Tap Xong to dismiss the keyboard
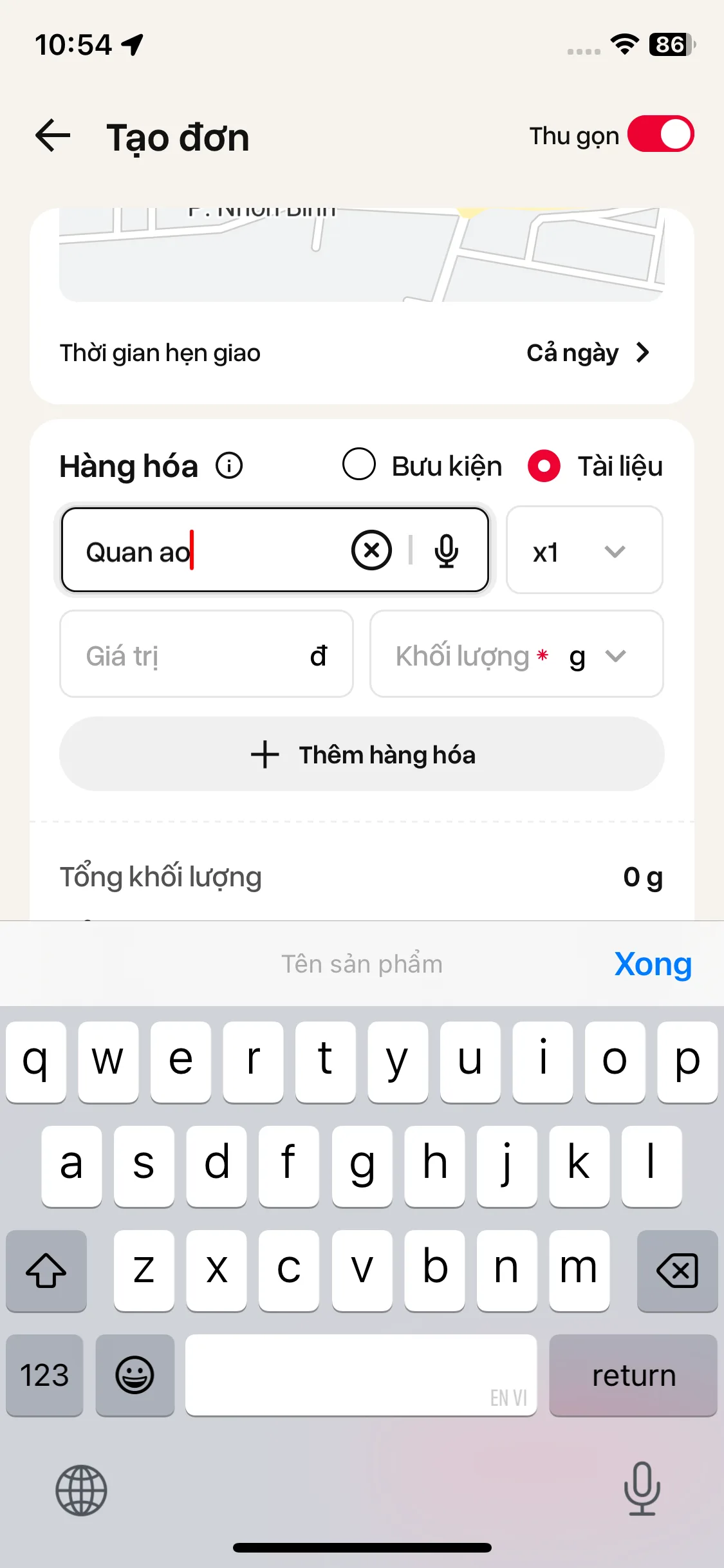 click(653, 964)
